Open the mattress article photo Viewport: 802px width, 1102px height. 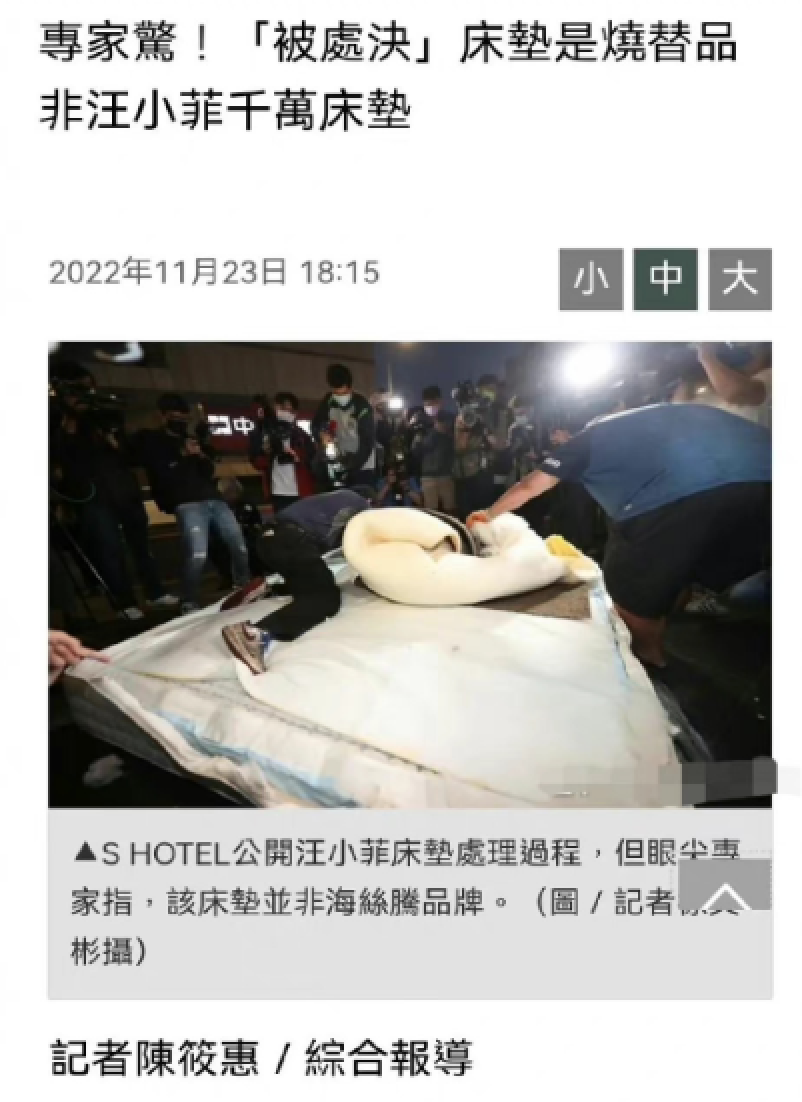point(410,575)
